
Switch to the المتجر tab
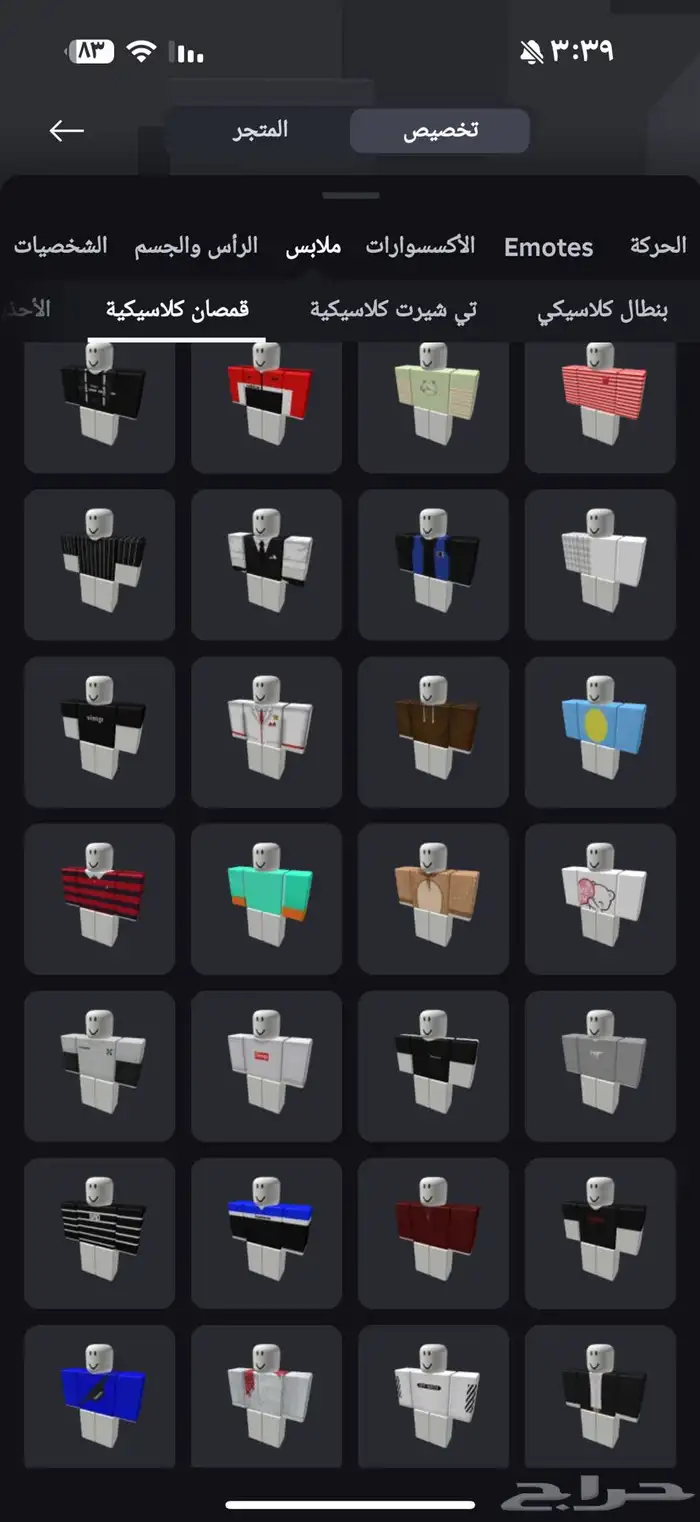click(x=261, y=131)
